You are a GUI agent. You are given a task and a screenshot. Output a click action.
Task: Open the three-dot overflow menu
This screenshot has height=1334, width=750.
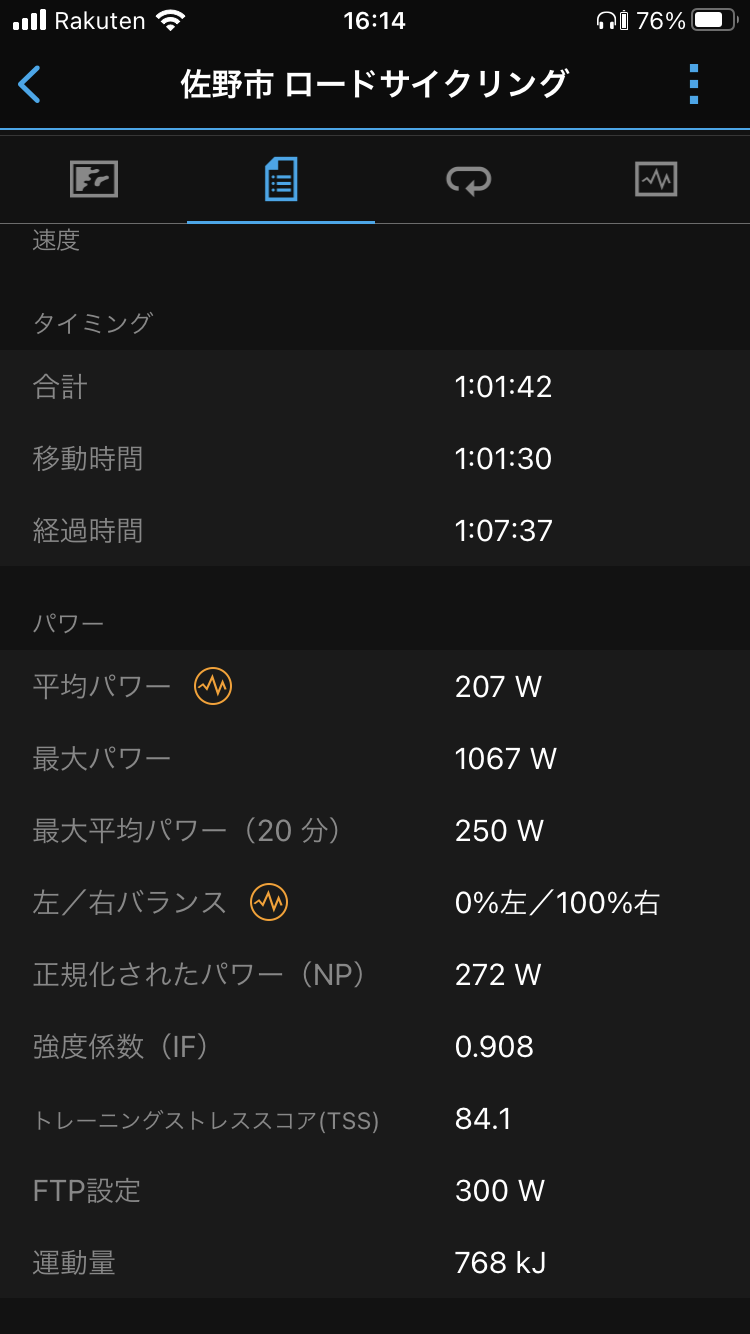tap(694, 85)
